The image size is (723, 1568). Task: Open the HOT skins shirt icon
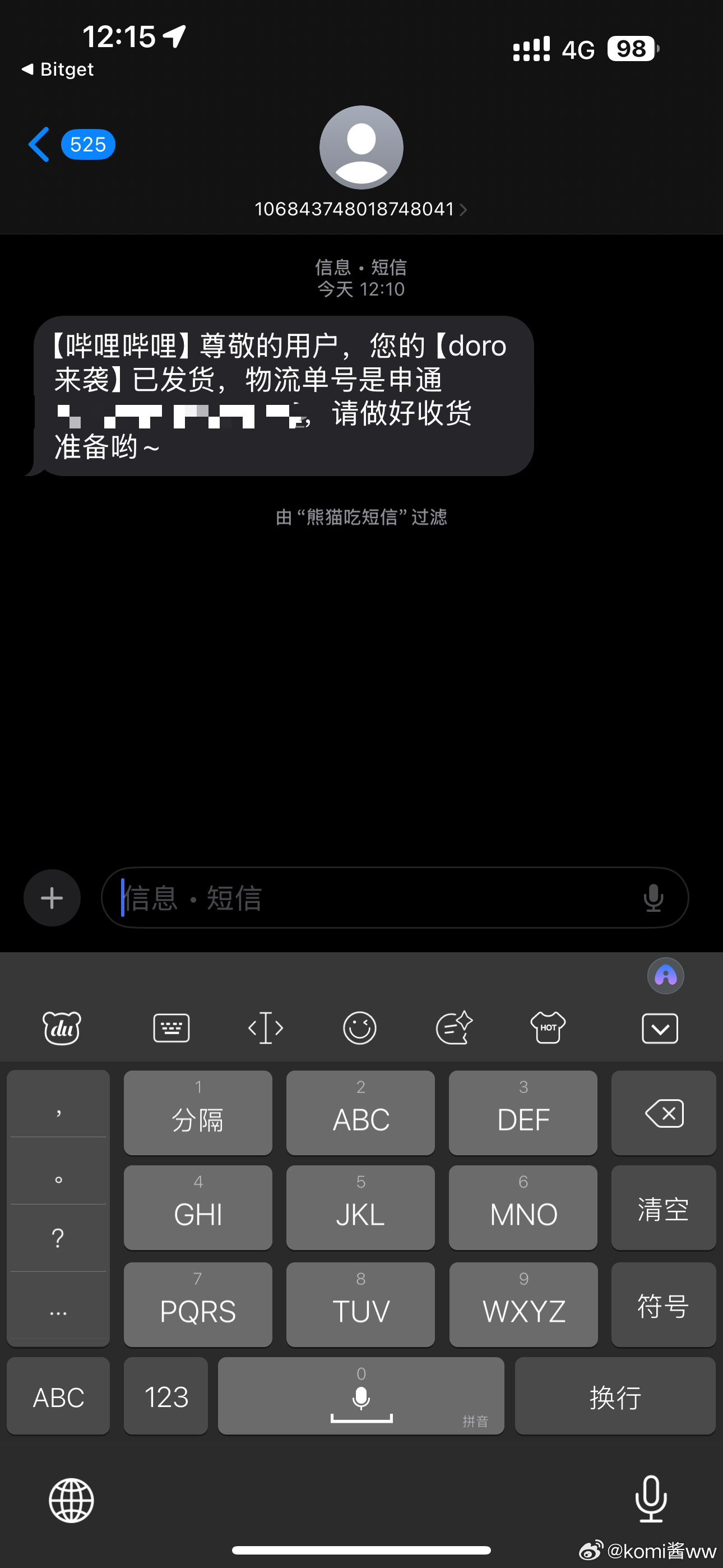pyautogui.click(x=548, y=1028)
